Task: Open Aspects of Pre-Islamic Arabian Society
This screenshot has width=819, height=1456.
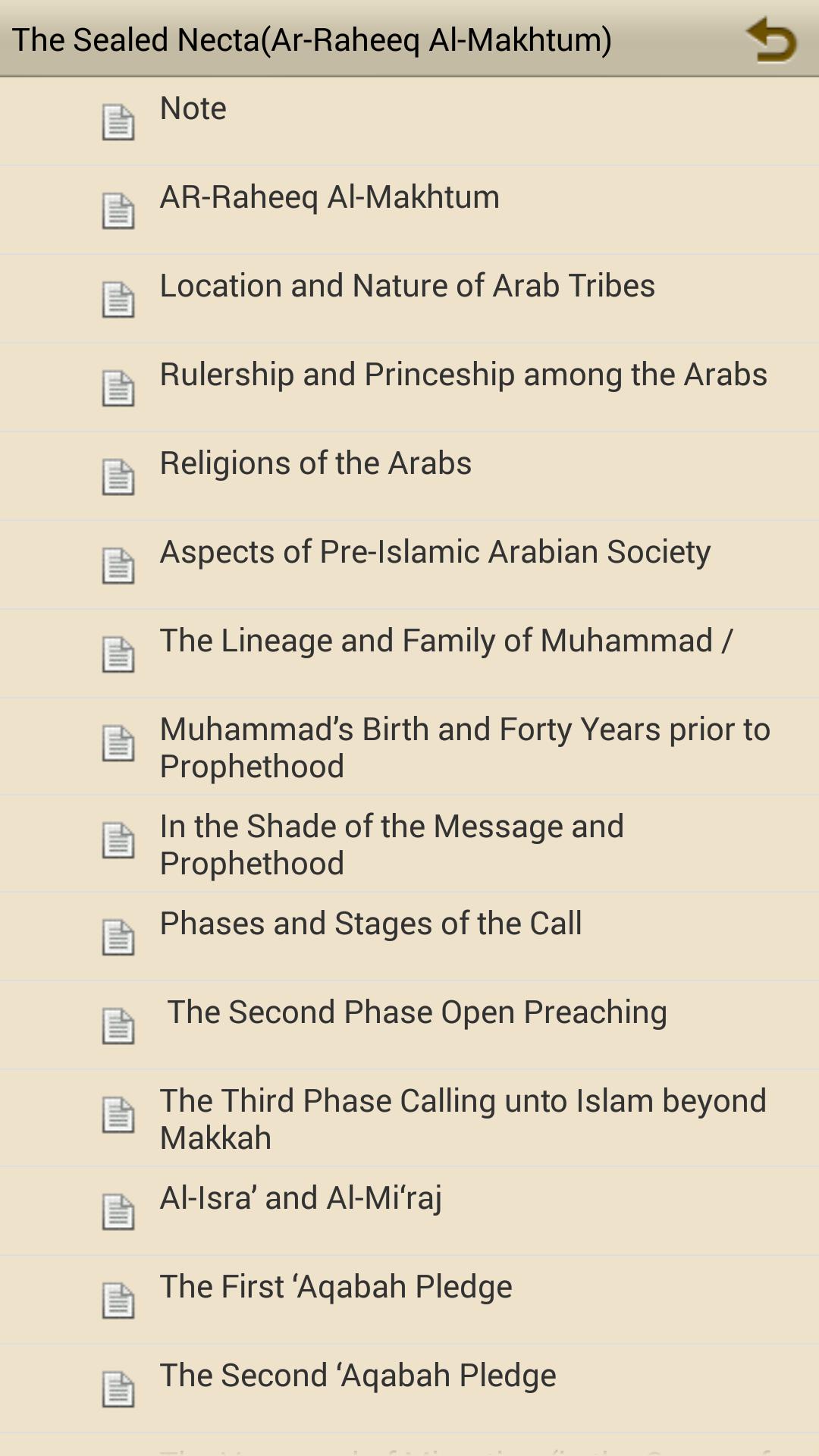Action: (x=409, y=565)
